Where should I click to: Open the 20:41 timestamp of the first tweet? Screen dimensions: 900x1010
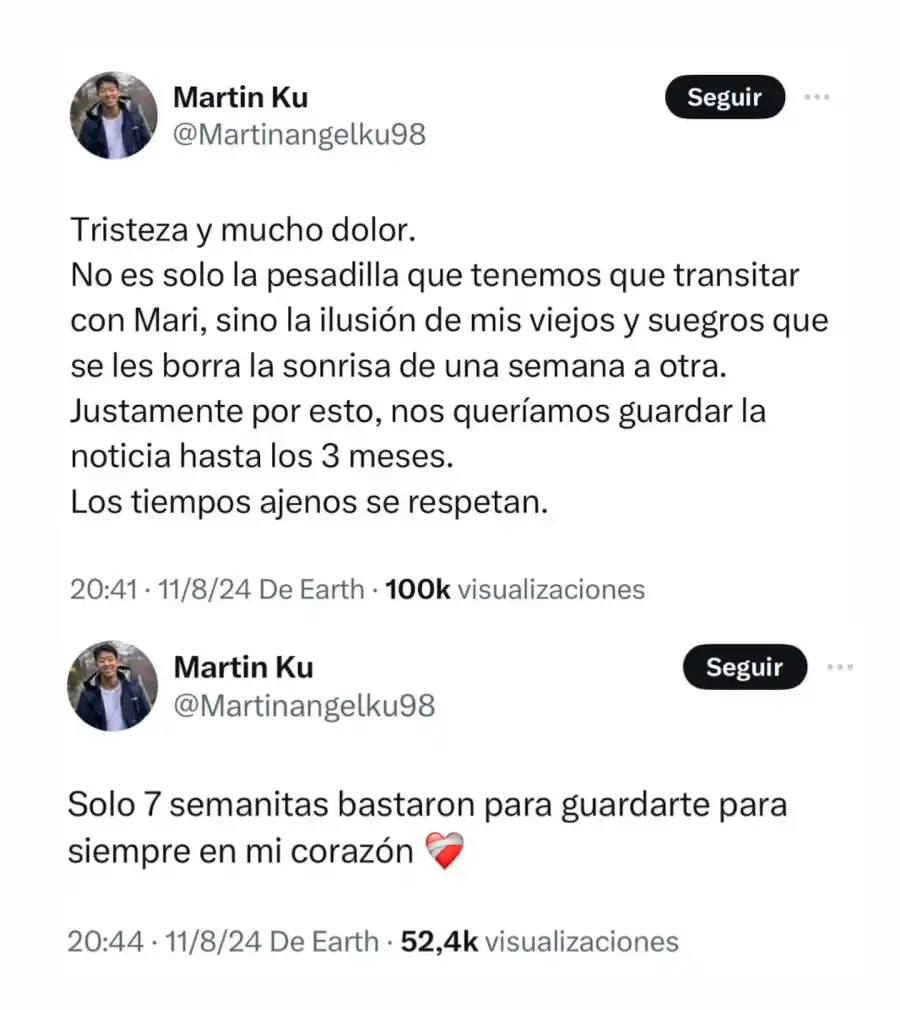pyautogui.click(x=103, y=589)
